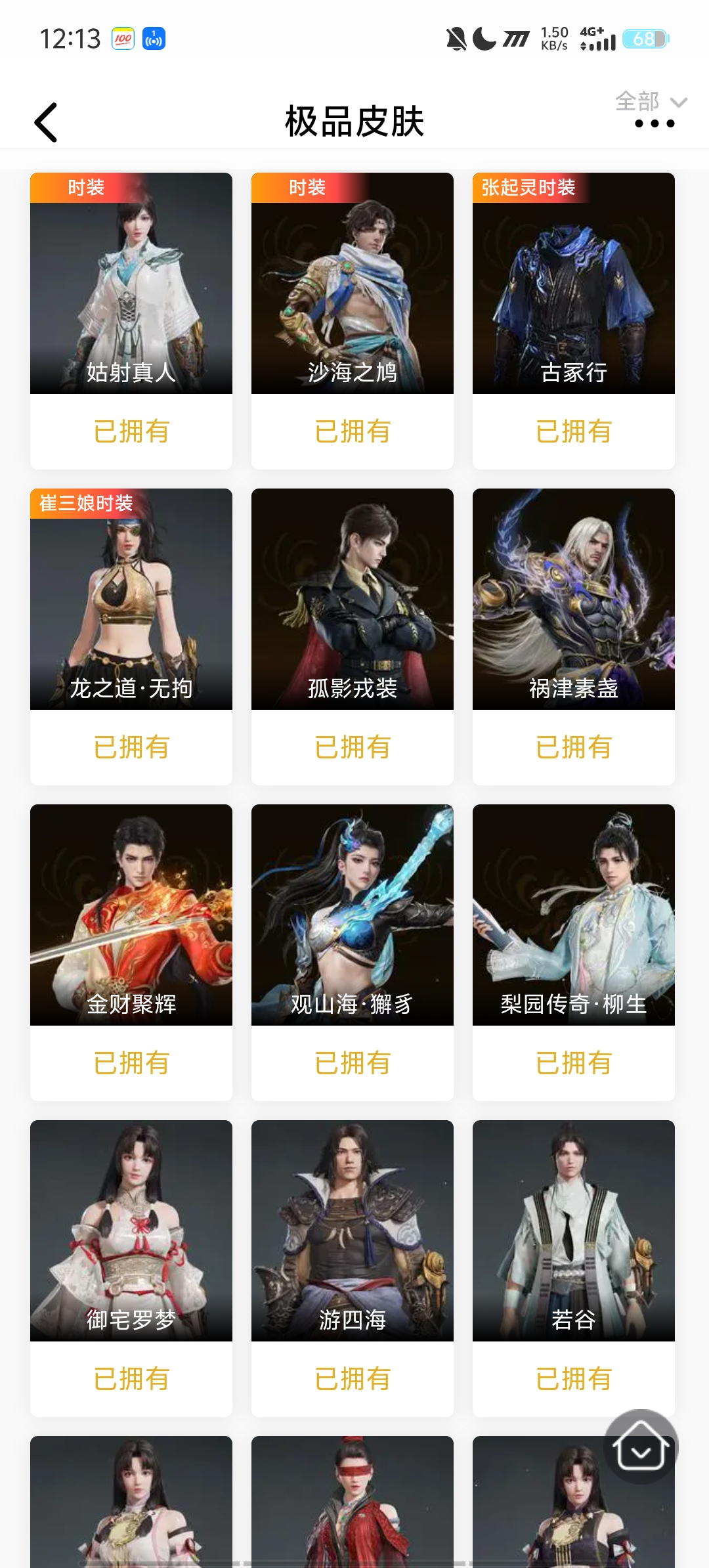709x1568 pixels.
Task: Open the 御宅罗梦 skin card
Action: pyautogui.click(x=131, y=1268)
